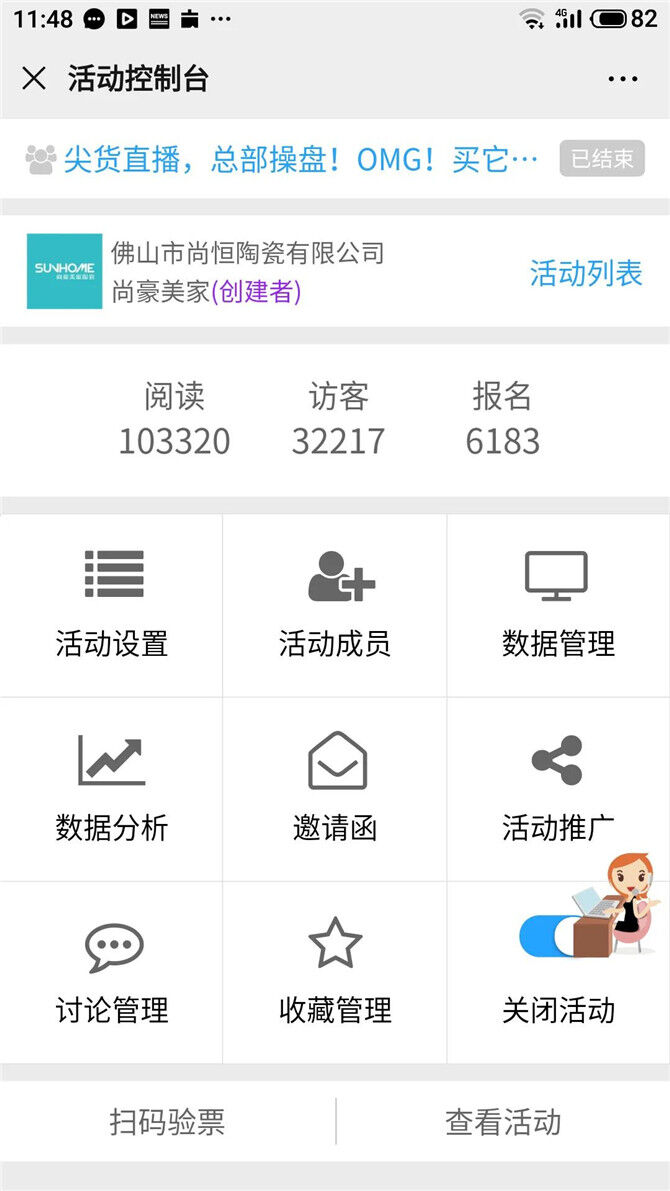Close the 活动控制台 page

point(34,79)
